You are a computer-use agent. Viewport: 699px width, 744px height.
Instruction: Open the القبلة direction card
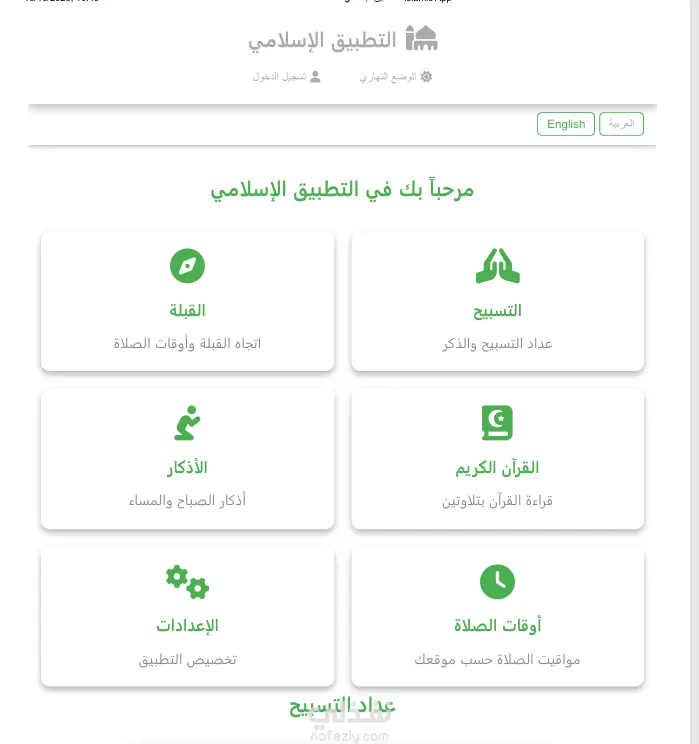point(187,301)
